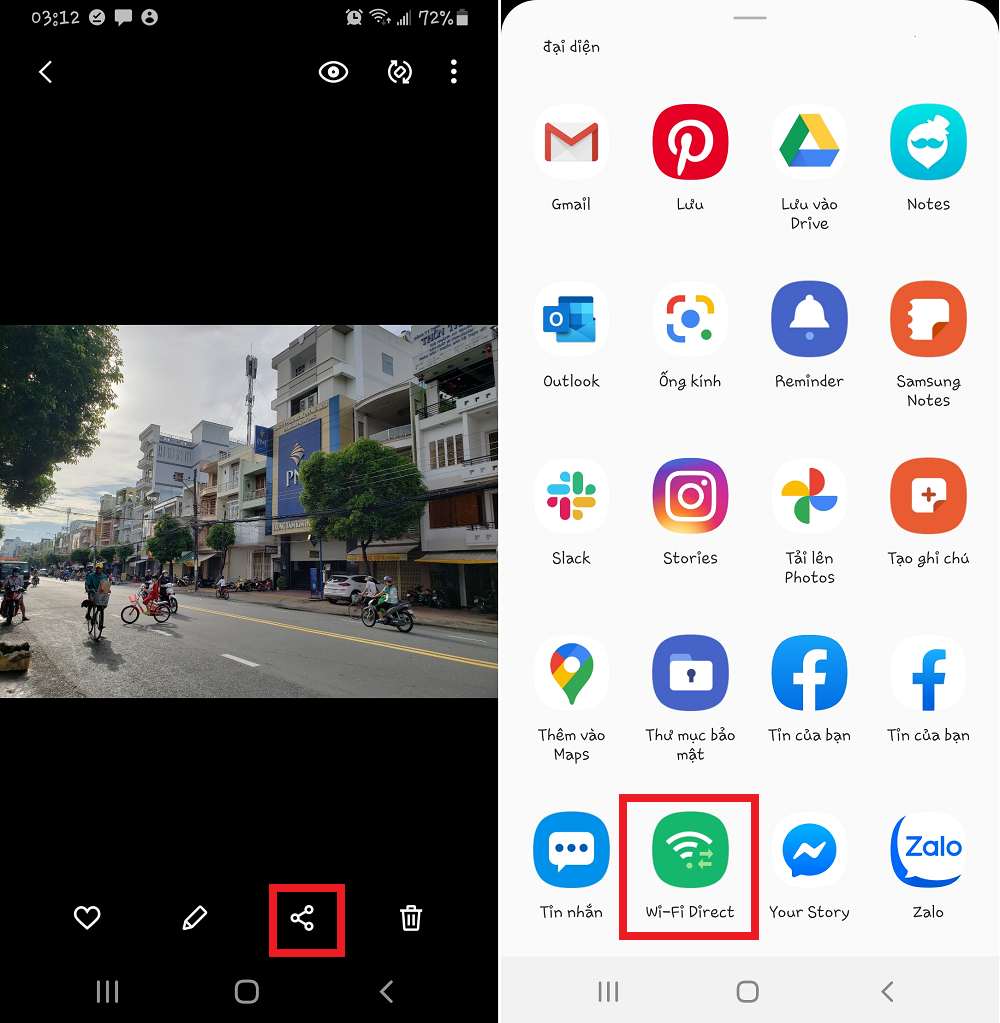Send the photo via Tin nhắn
The height and width of the screenshot is (1023, 1000).
[x=571, y=851]
